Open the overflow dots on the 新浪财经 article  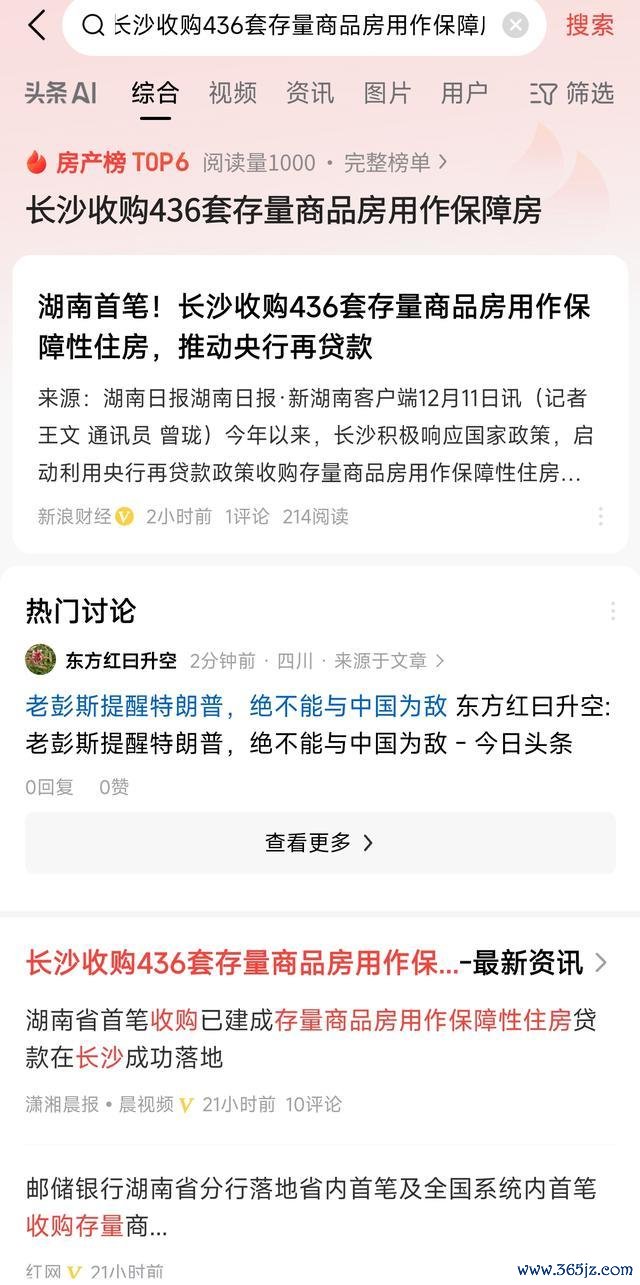600,516
